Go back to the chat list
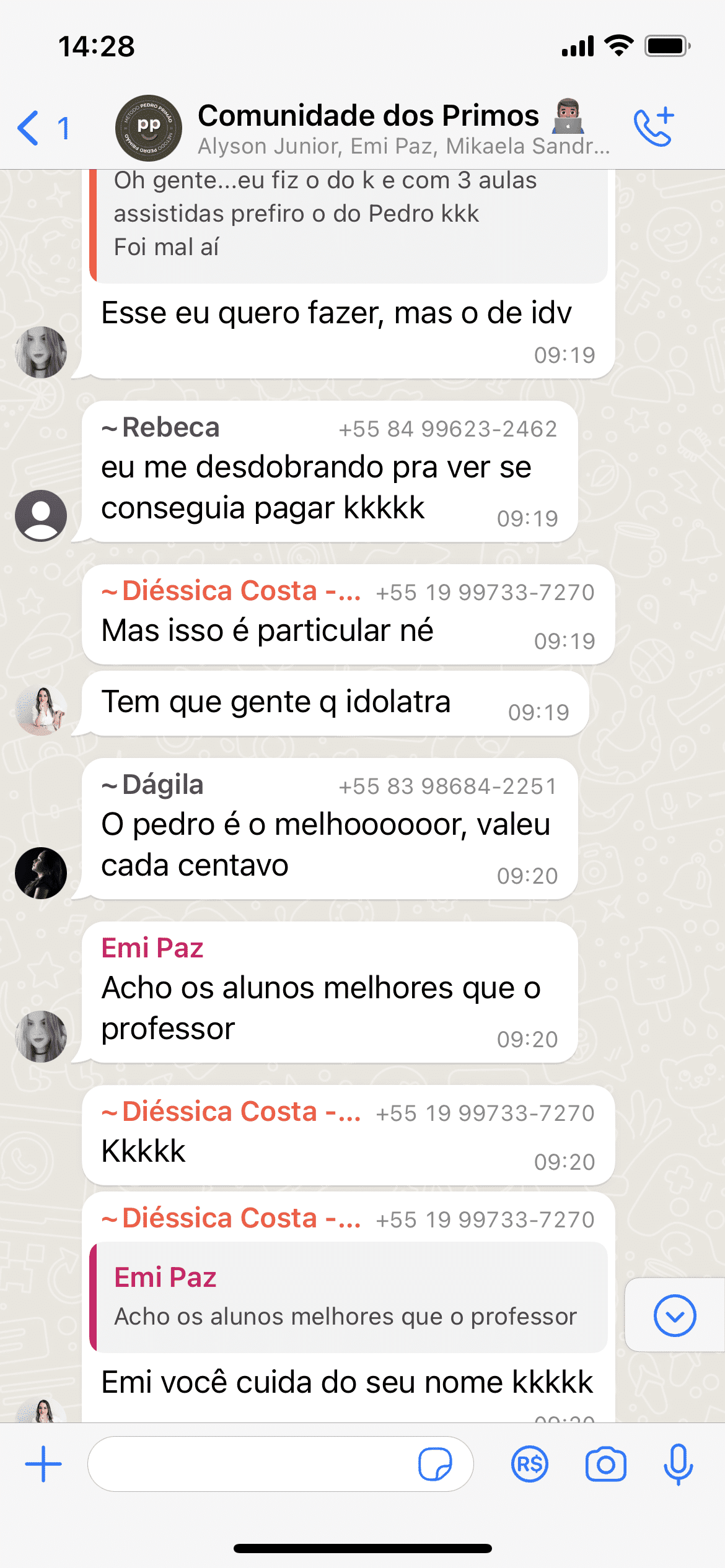This screenshot has width=725, height=1568. point(42,128)
